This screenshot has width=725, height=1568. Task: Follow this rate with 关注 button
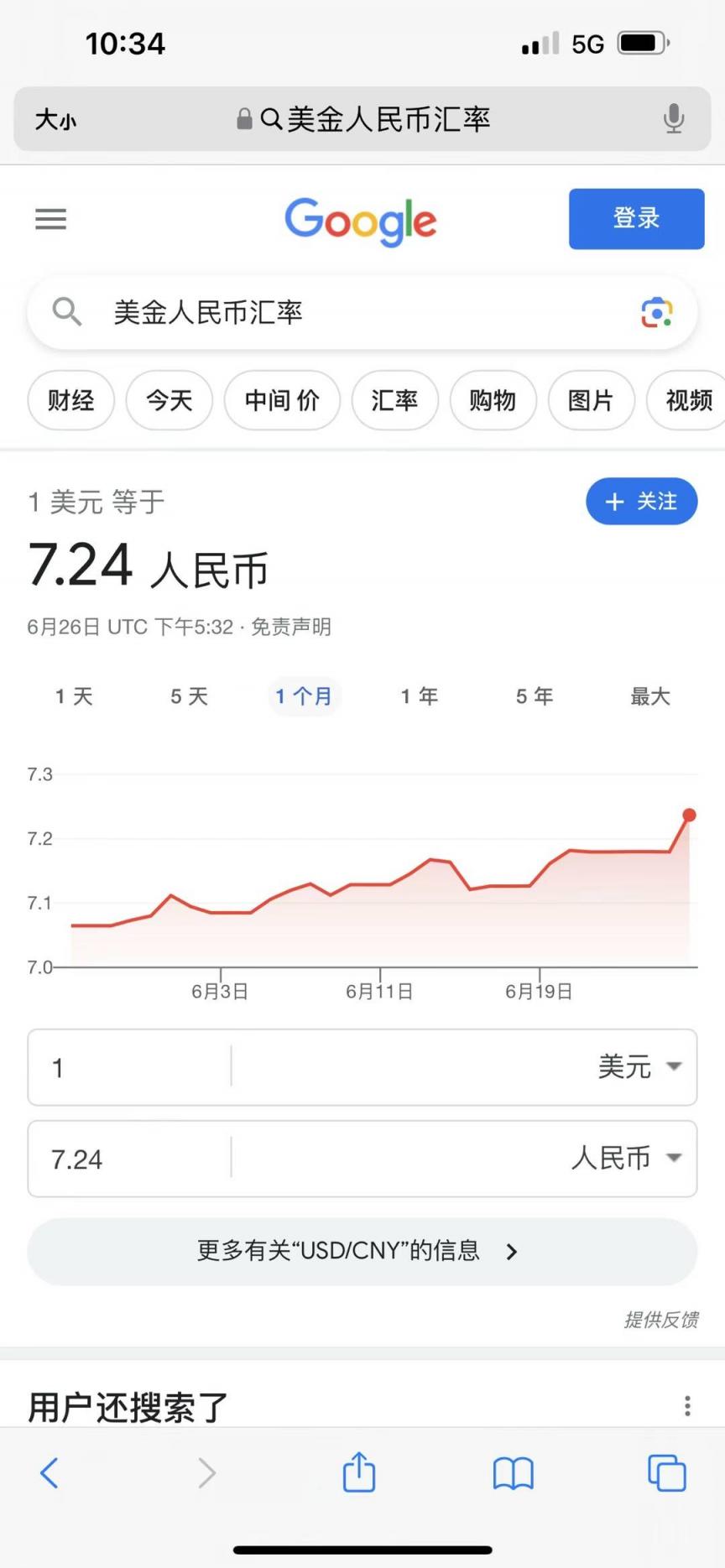[x=641, y=502]
